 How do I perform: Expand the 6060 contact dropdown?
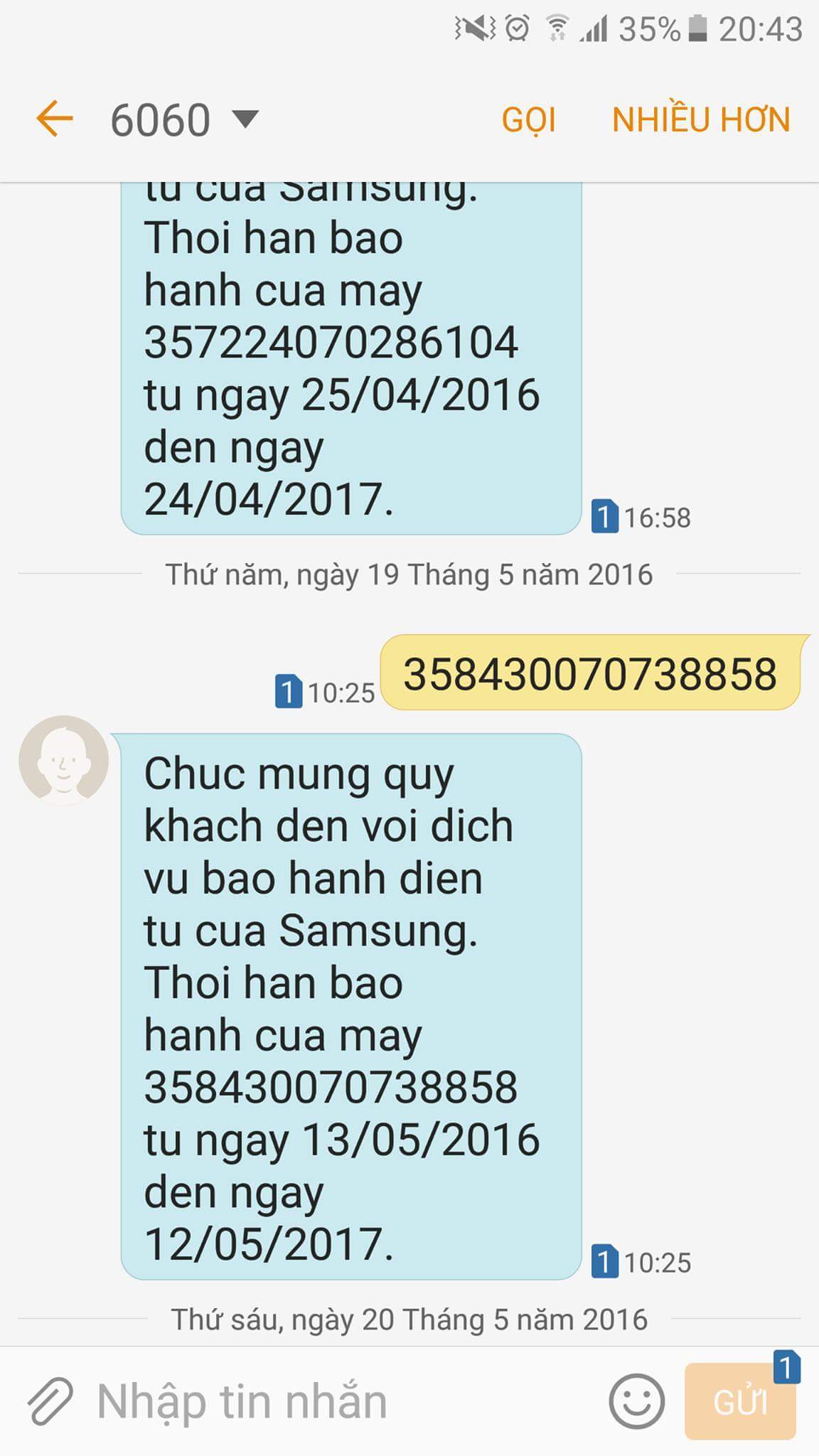pos(245,119)
